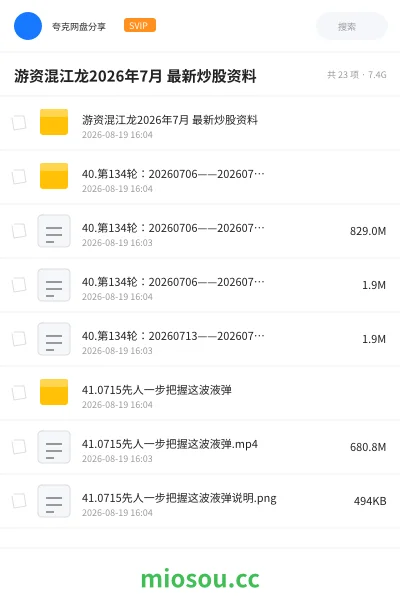The height and width of the screenshot is (600, 400).
Task: Open the 游资混江龙2026年7月 最新炒股资料 folder row
Action: point(200,123)
